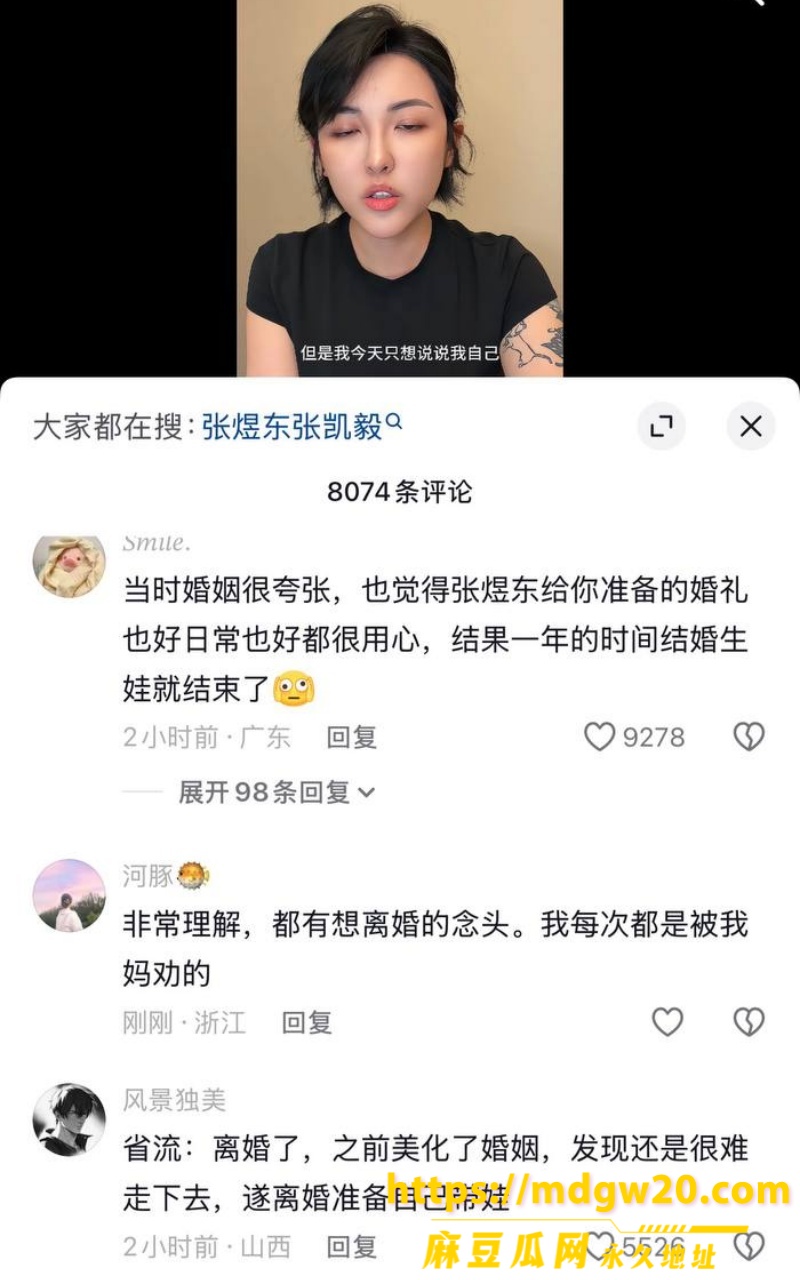Close the comments panel
The height and width of the screenshot is (1280, 800).
(x=750, y=427)
